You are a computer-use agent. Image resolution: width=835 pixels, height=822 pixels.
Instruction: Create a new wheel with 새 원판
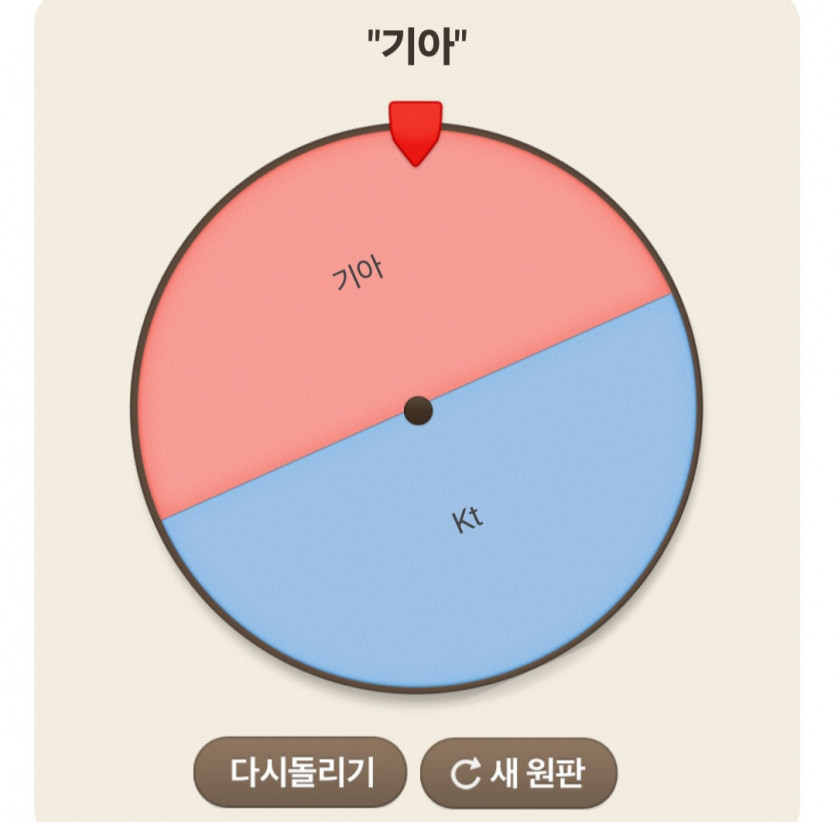click(518, 772)
